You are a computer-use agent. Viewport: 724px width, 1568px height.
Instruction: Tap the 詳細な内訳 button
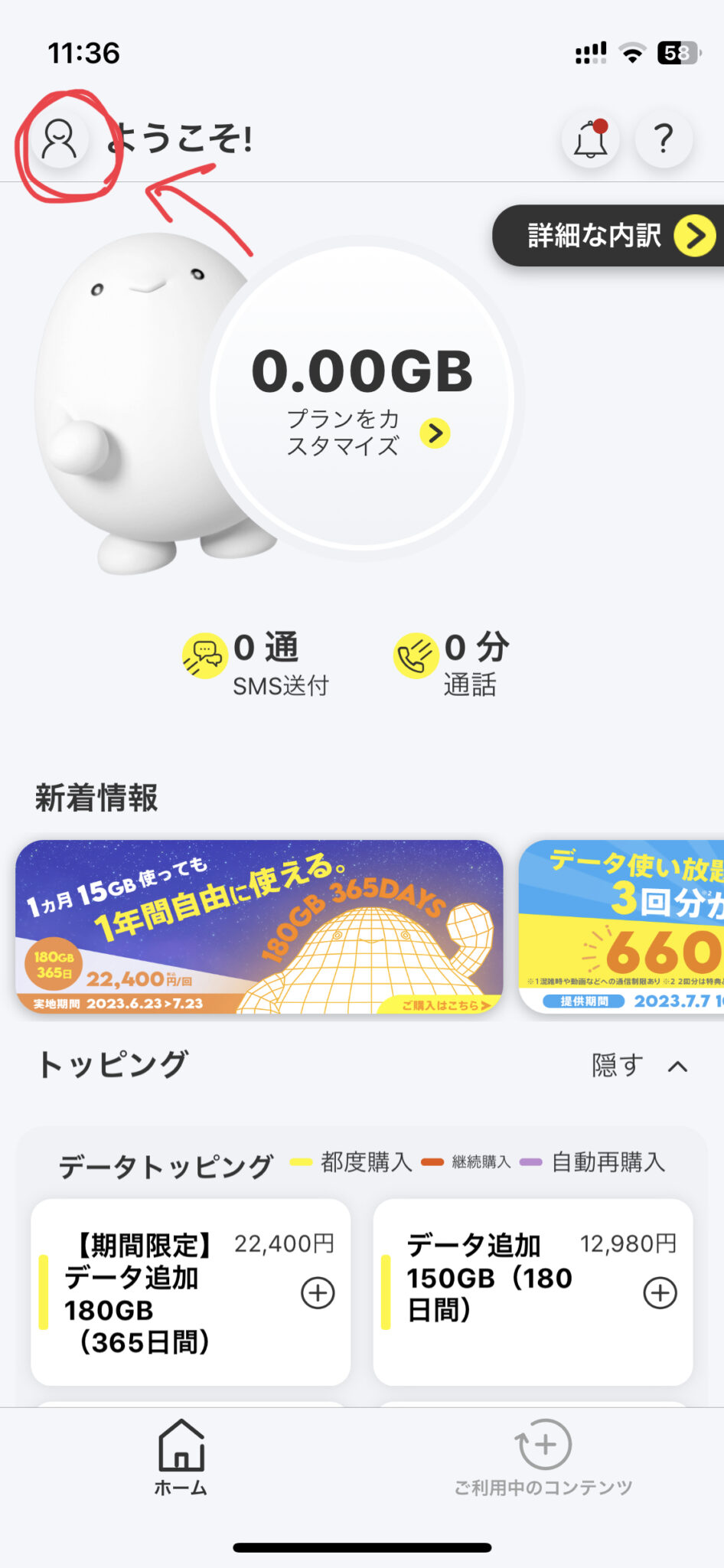point(605,236)
